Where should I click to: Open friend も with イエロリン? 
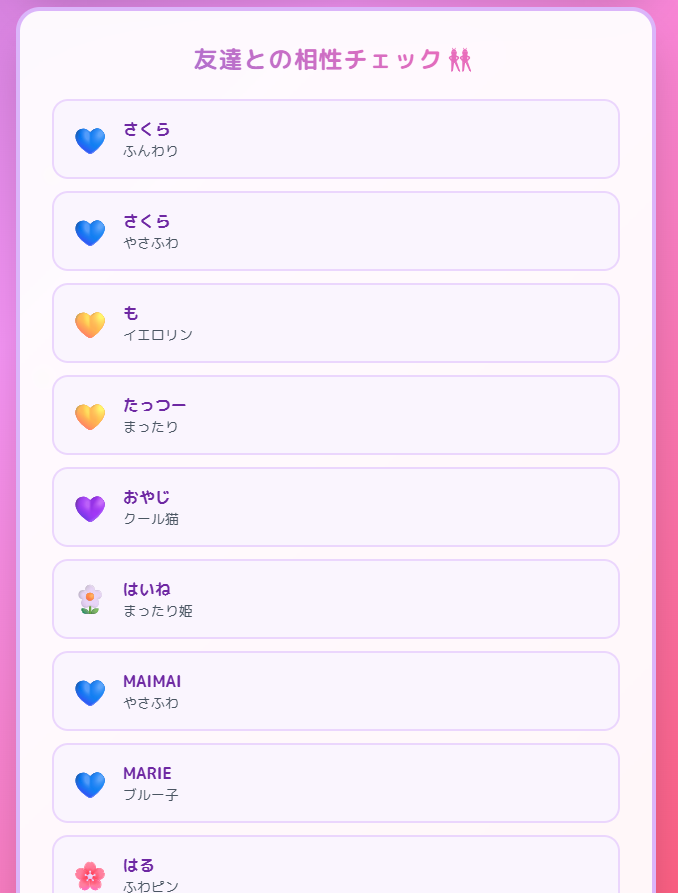point(335,323)
